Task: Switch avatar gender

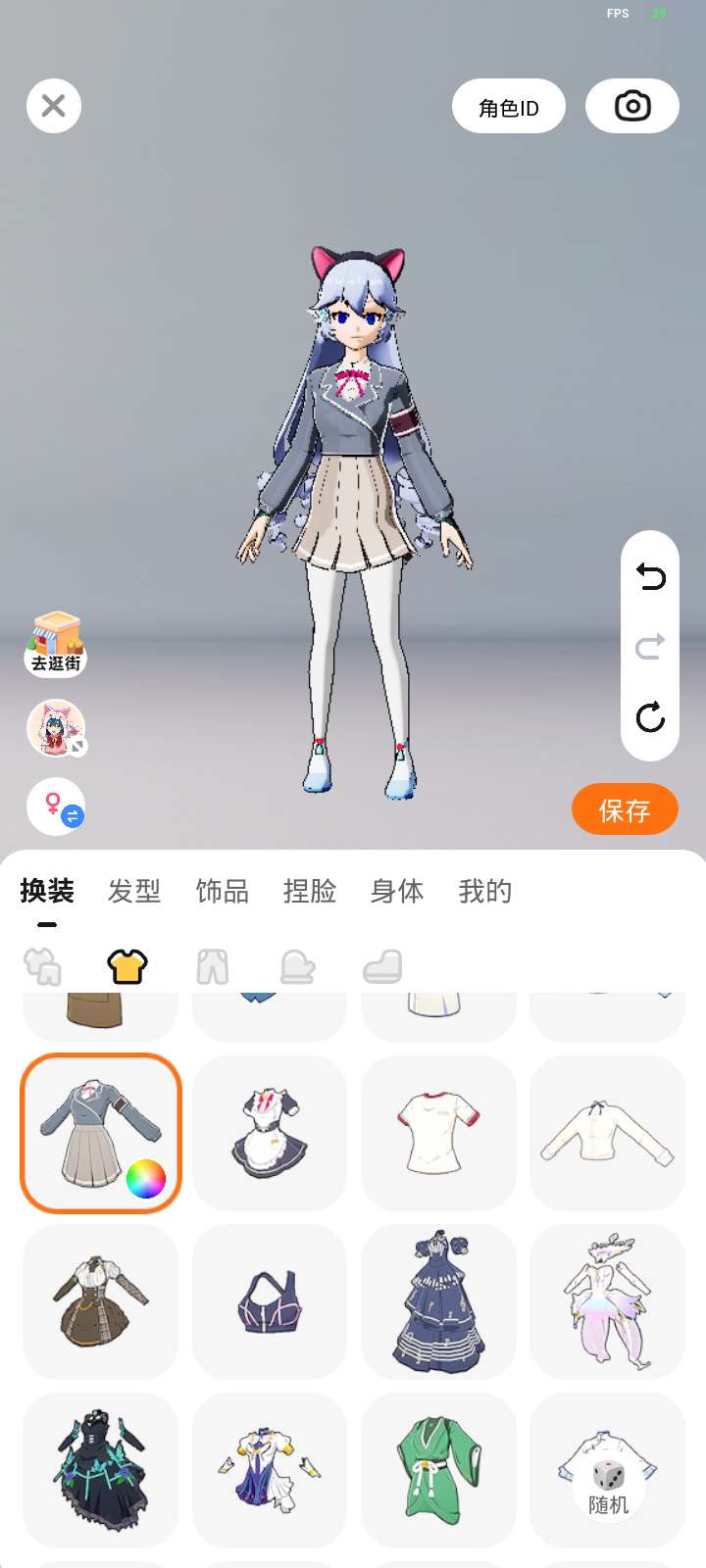Action: [56, 807]
